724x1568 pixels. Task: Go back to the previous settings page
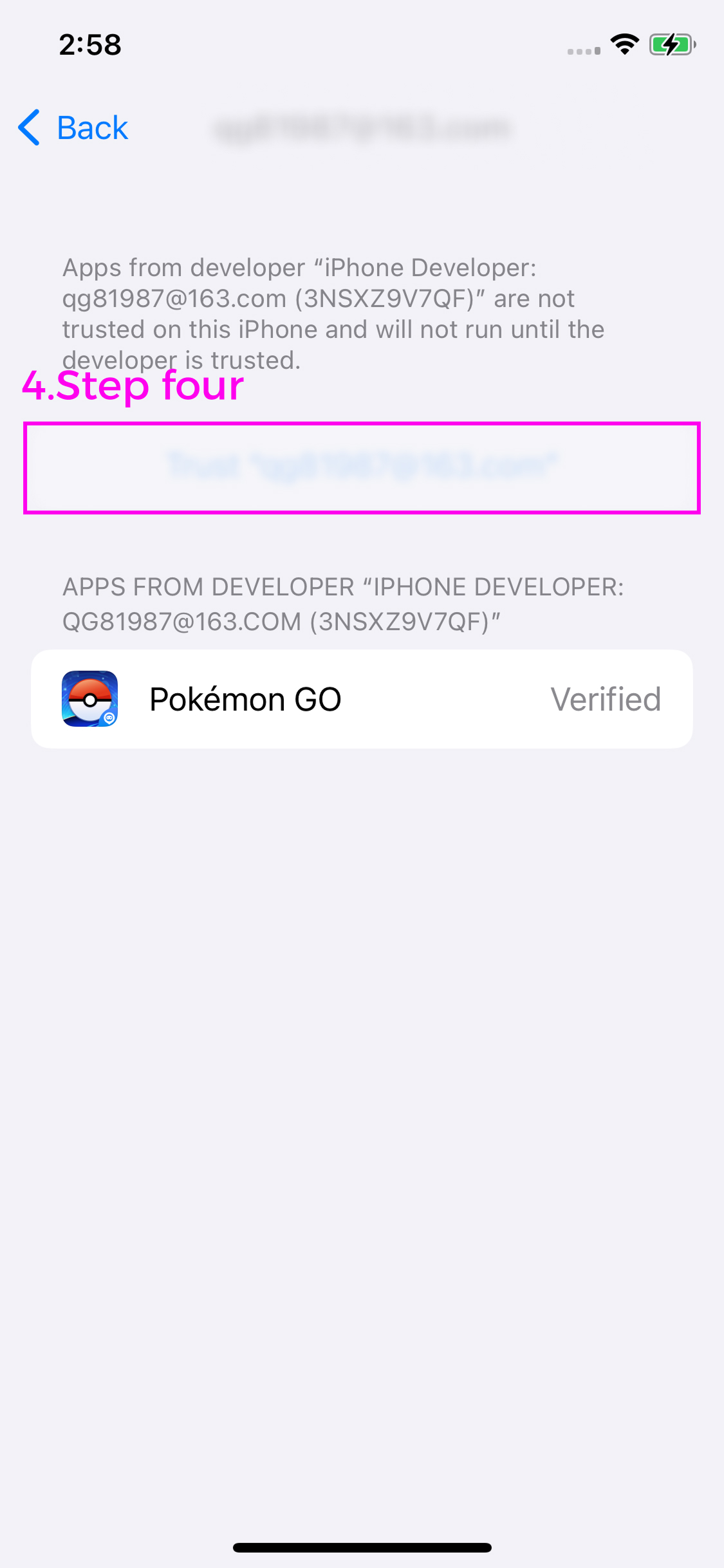[x=74, y=127]
